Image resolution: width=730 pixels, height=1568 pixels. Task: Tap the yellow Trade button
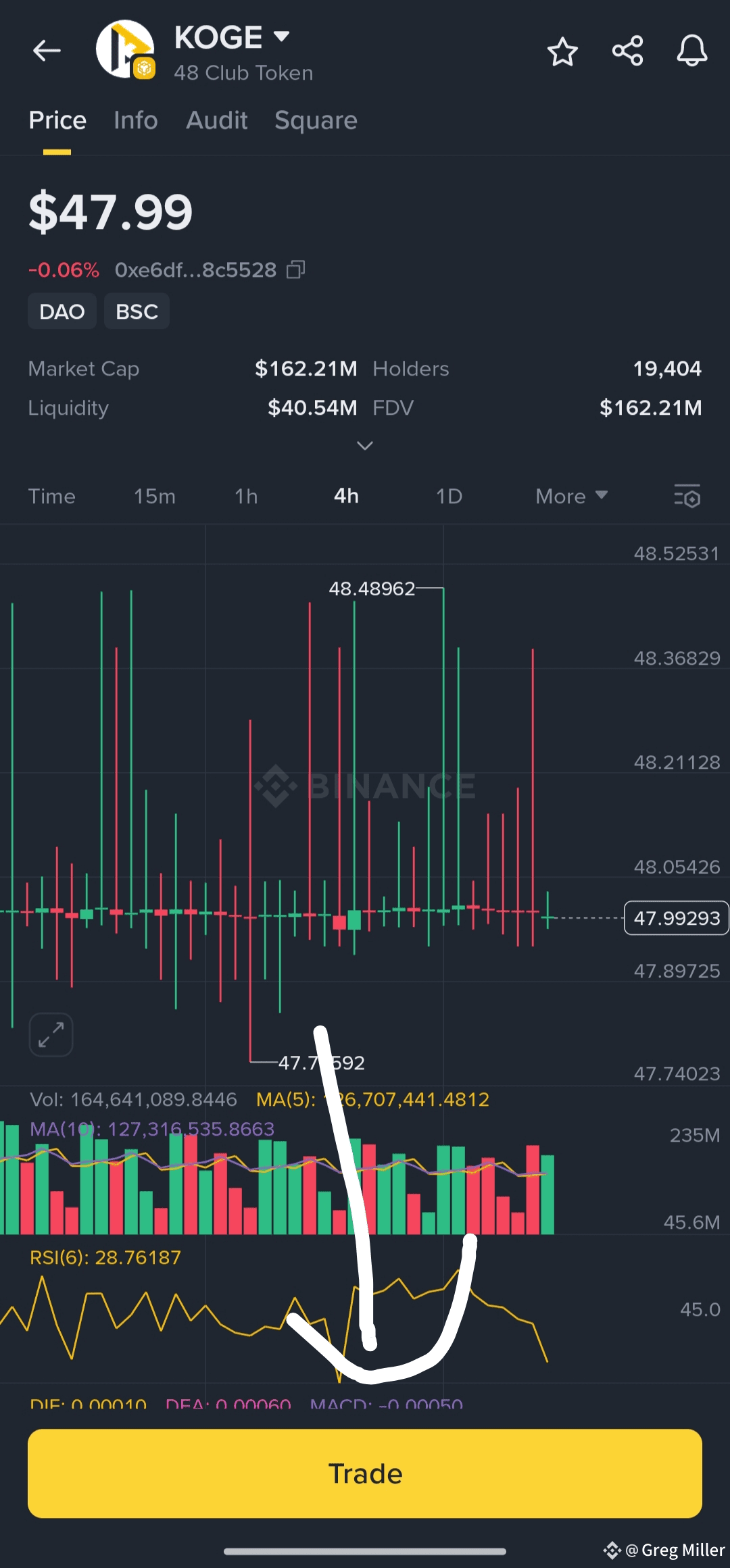[x=365, y=1473]
